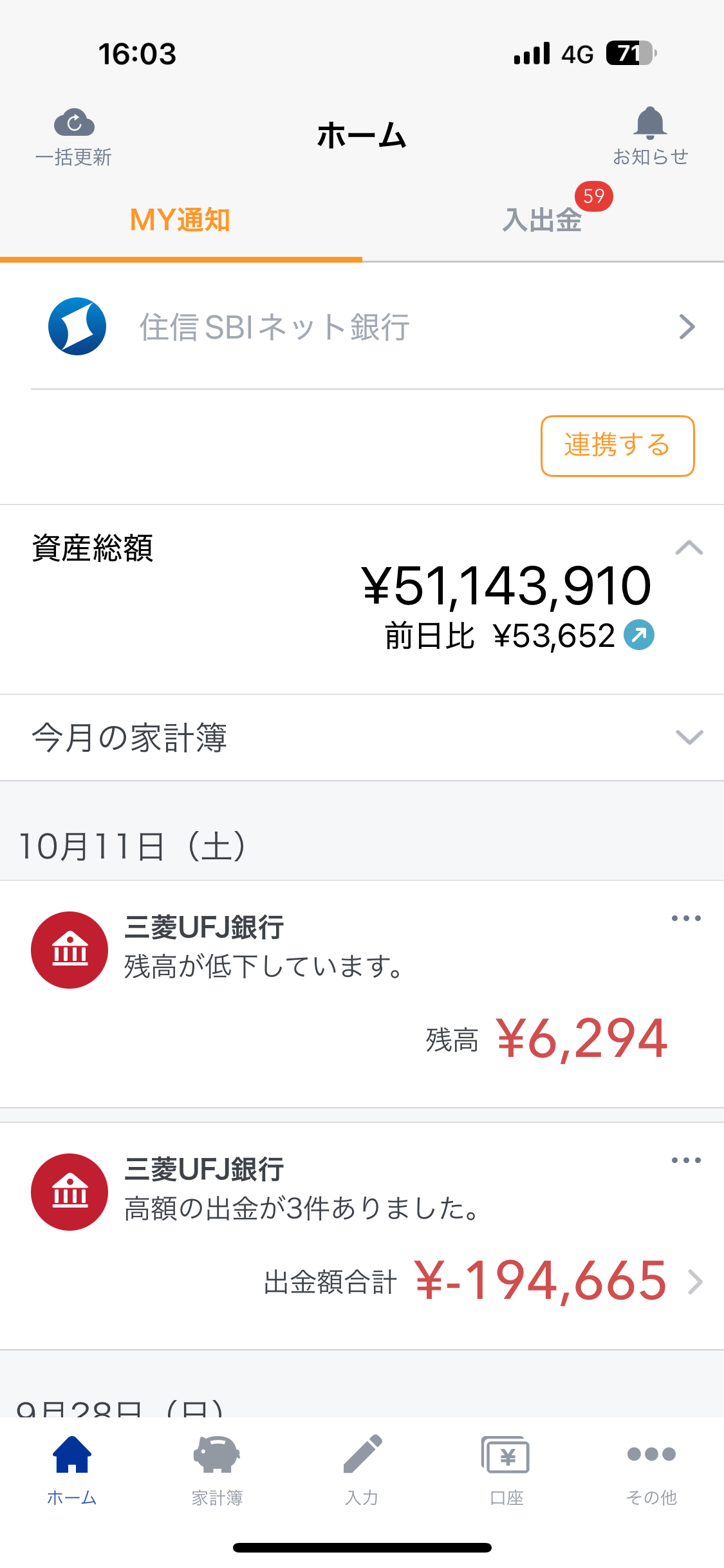Switch to the 入出金 tab
Screen dimensions: 724x1568
[x=543, y=220]
